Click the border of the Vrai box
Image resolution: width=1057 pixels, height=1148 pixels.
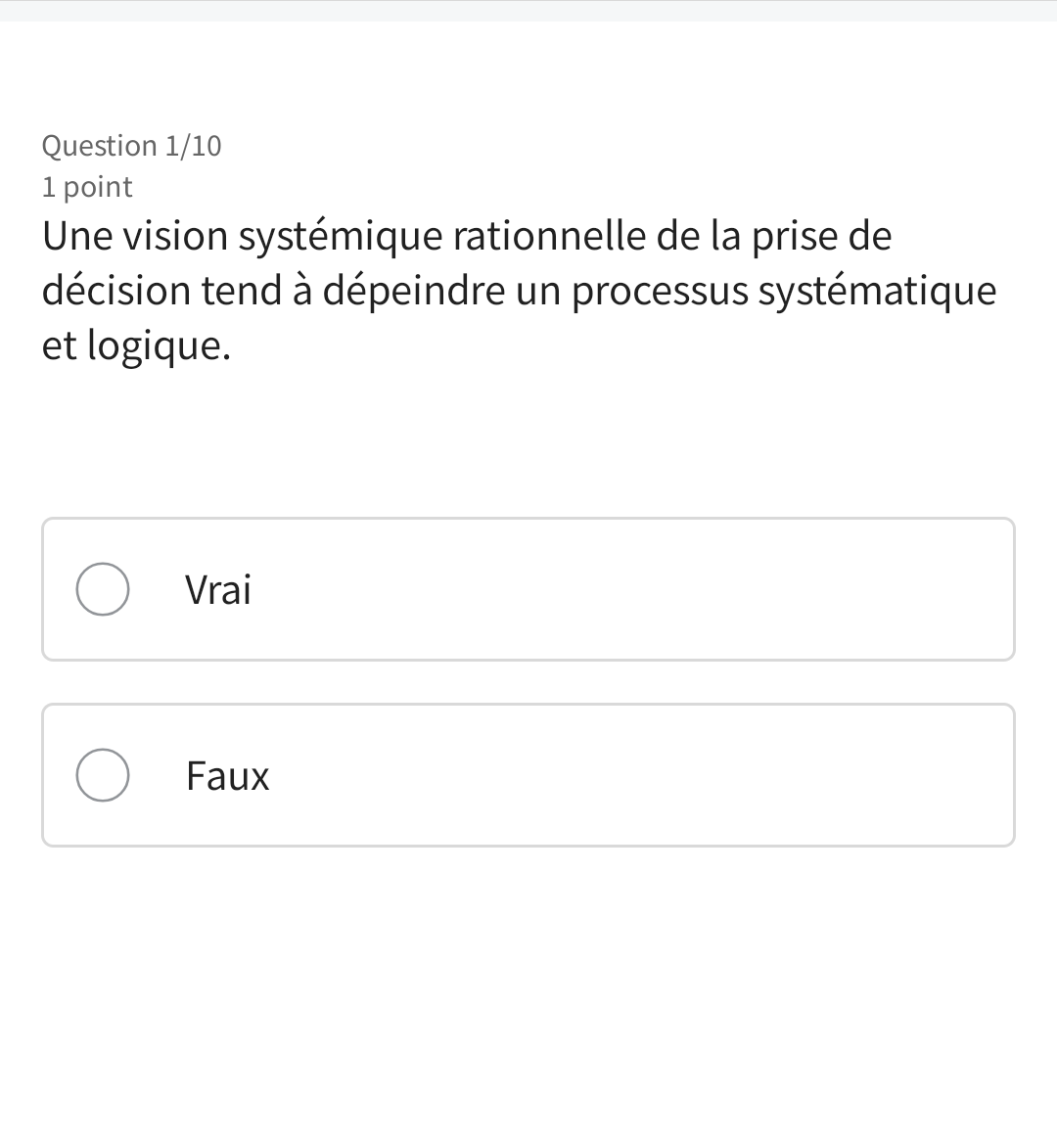pos(528,521)
